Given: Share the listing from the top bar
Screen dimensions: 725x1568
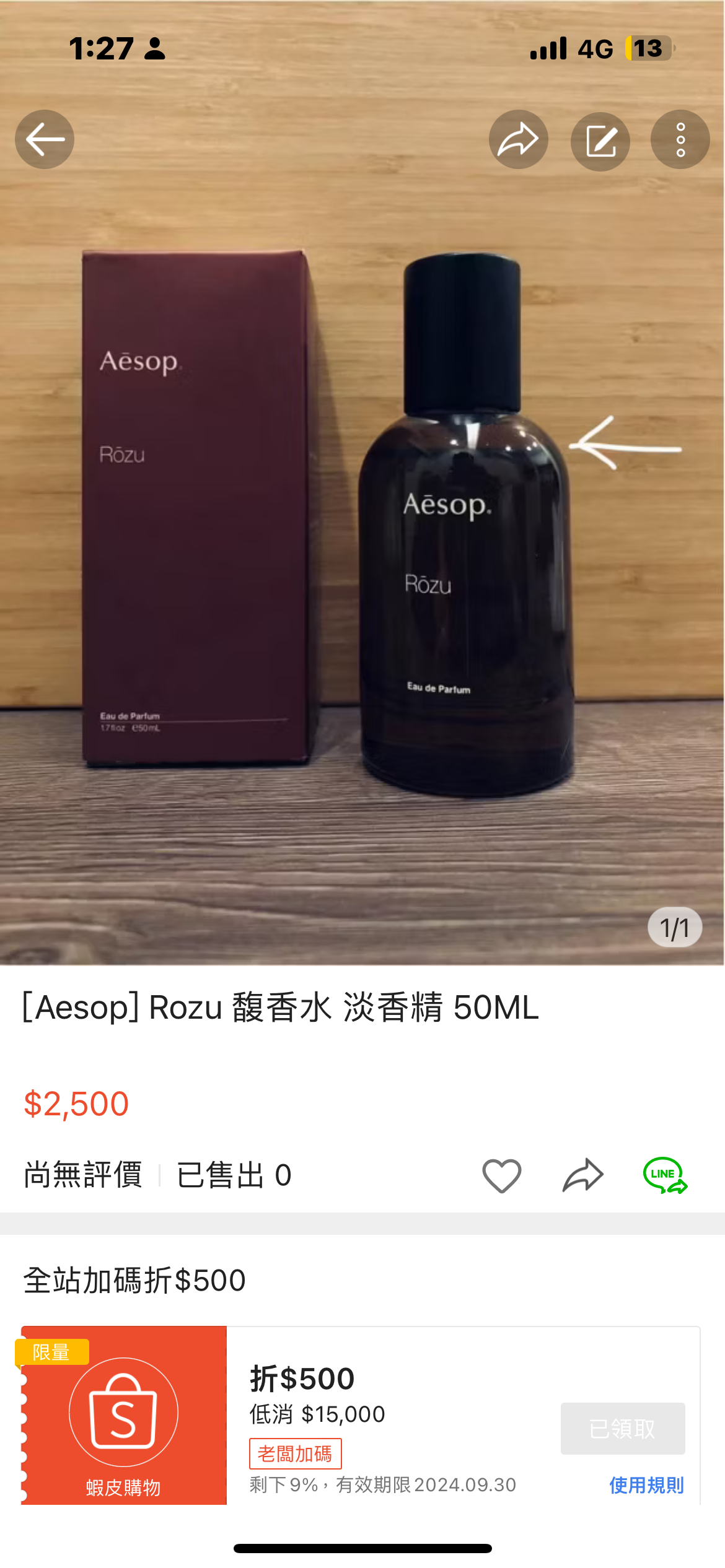Looking at the screenshot, I should (x=518, y=139).
